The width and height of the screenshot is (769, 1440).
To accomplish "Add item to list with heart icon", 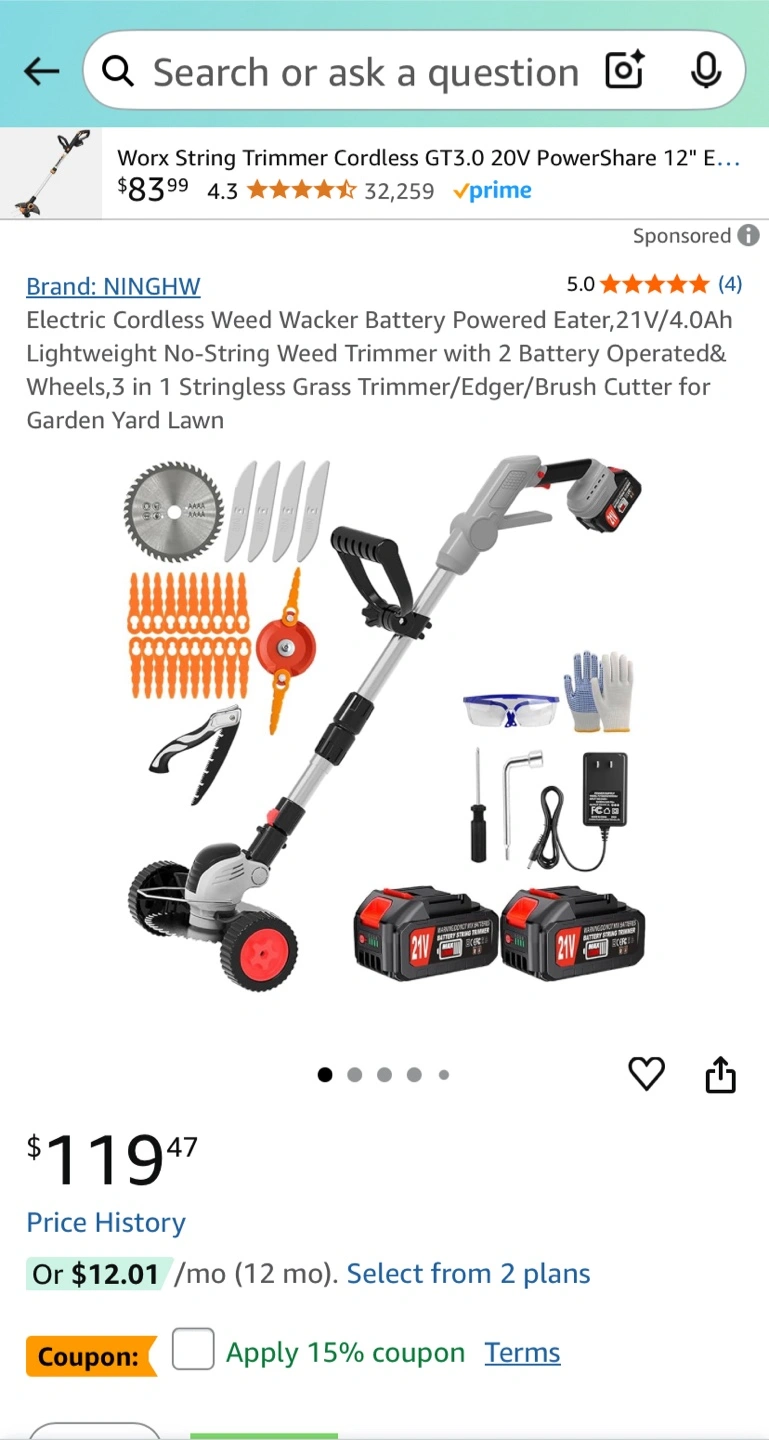I will pos(646,1074).
